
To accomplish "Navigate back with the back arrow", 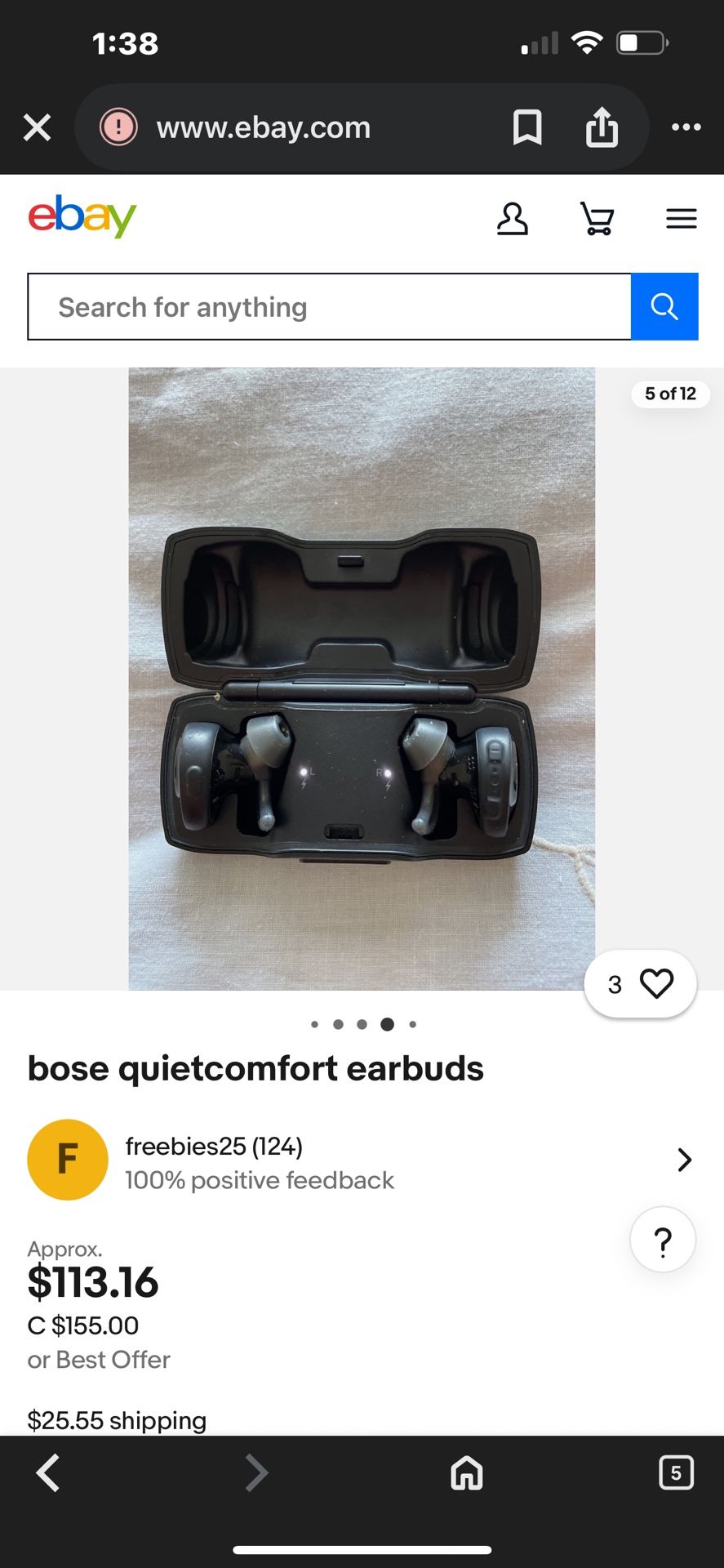I will tap(47, 1473).
